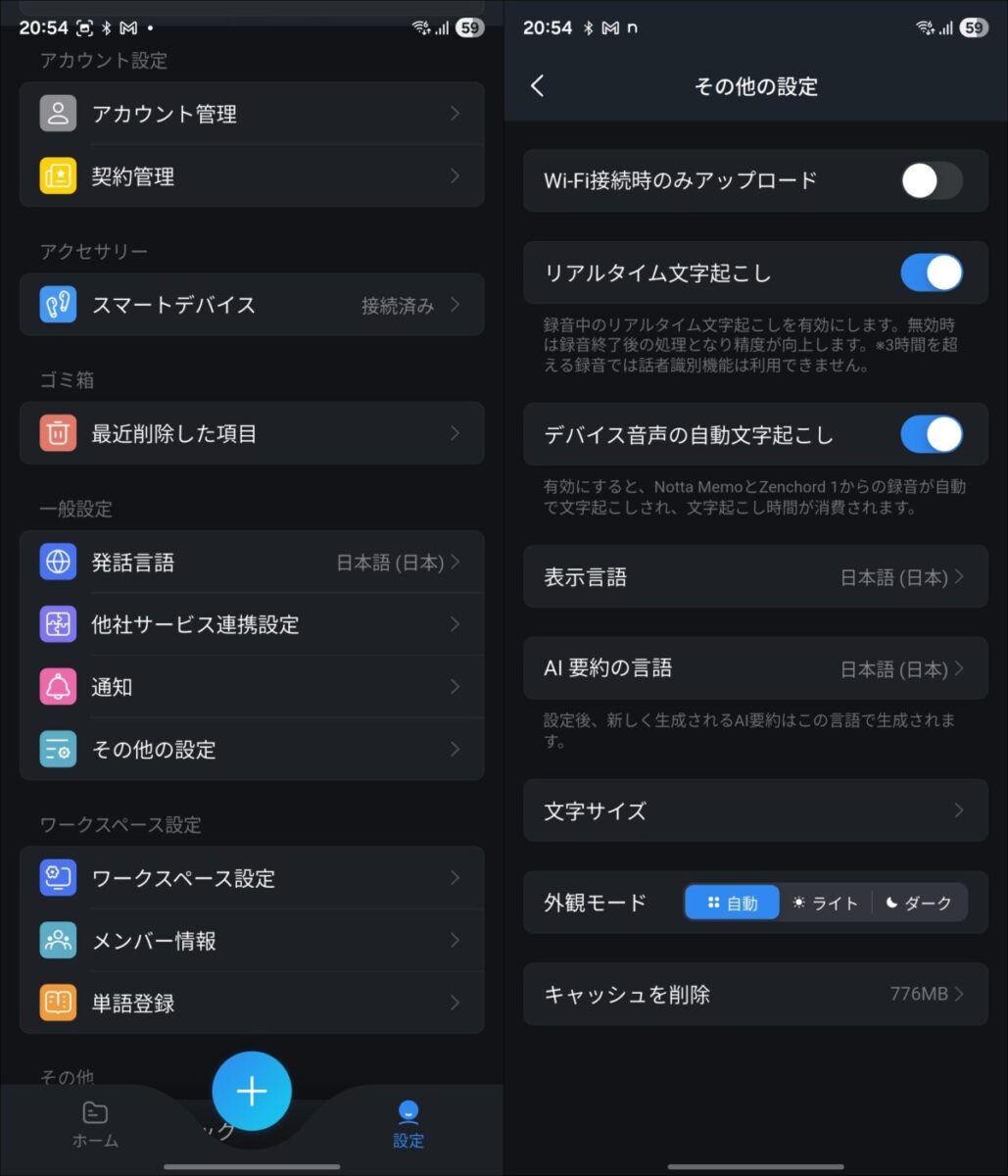Open 文字サイズ setting
1008x1176 pixels.
[755, 810]
